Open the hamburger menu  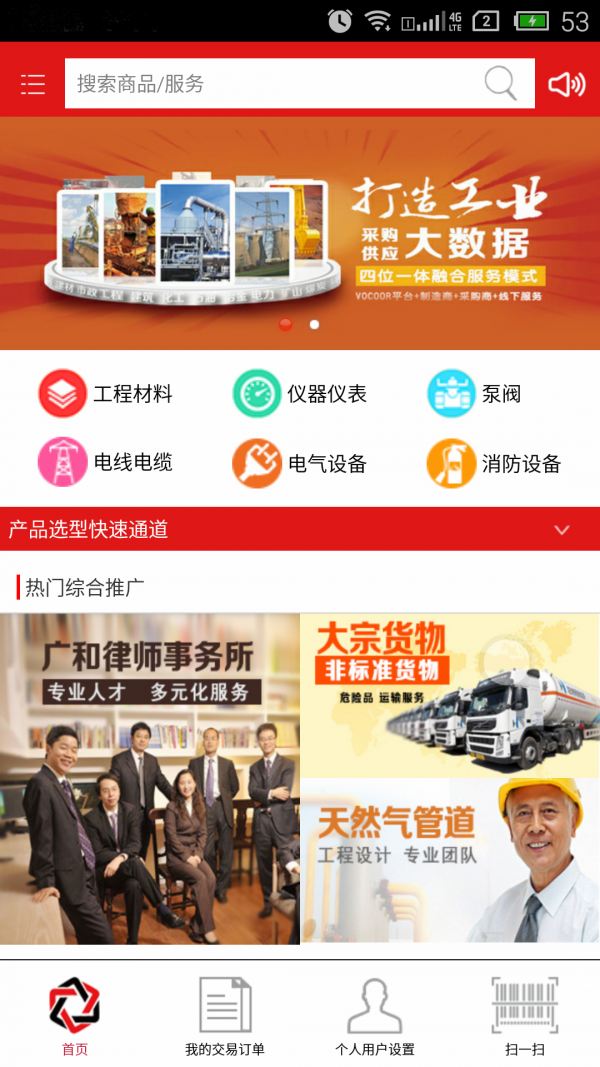tap(33, 84)
